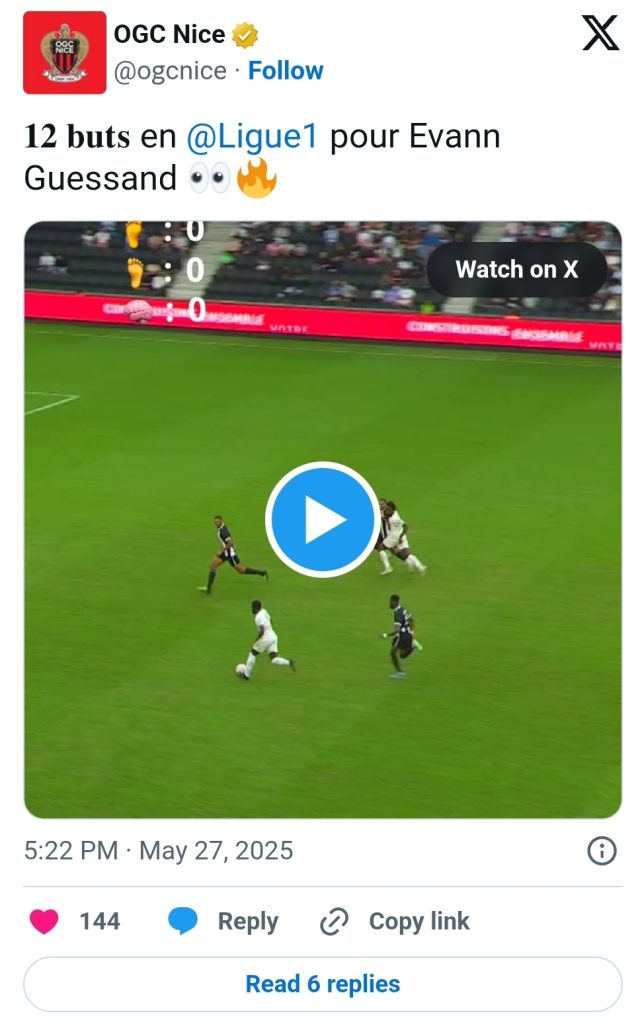This screenshot has width=644, height=1024.
Task: Reply to the OGC Nice tweet
Action: coord(222,921)
